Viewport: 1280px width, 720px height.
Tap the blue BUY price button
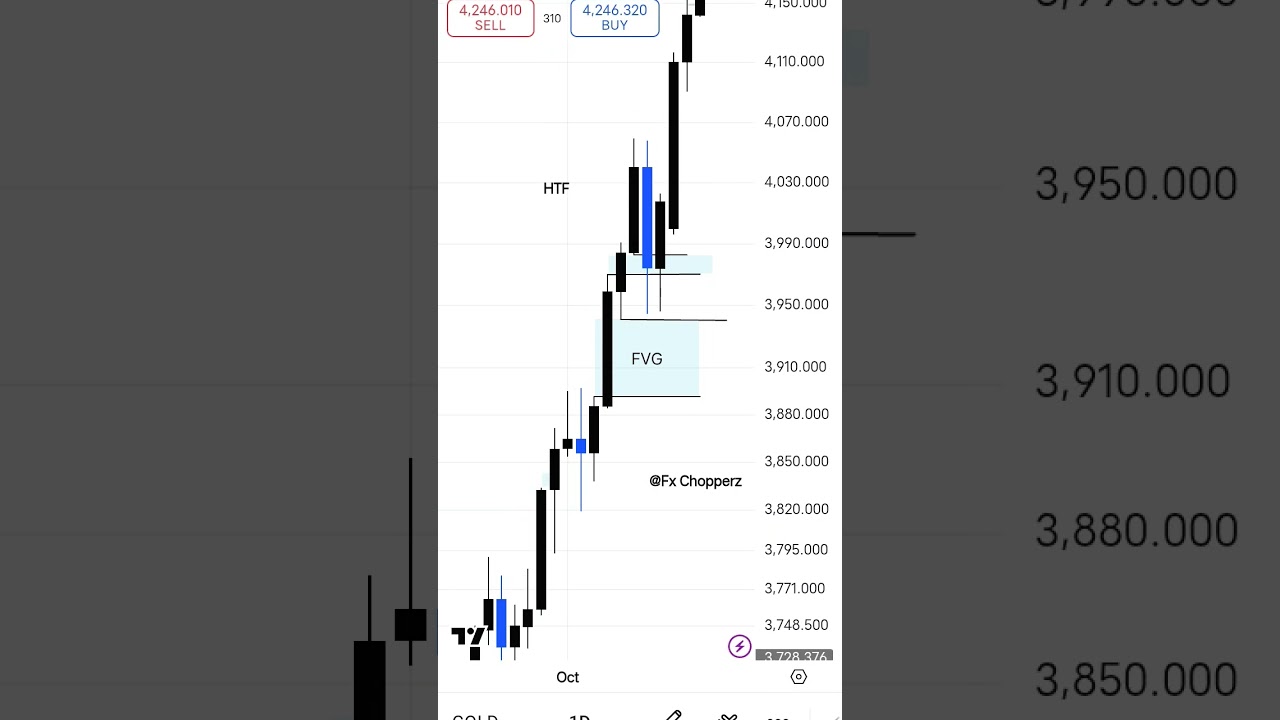point(614,18)
